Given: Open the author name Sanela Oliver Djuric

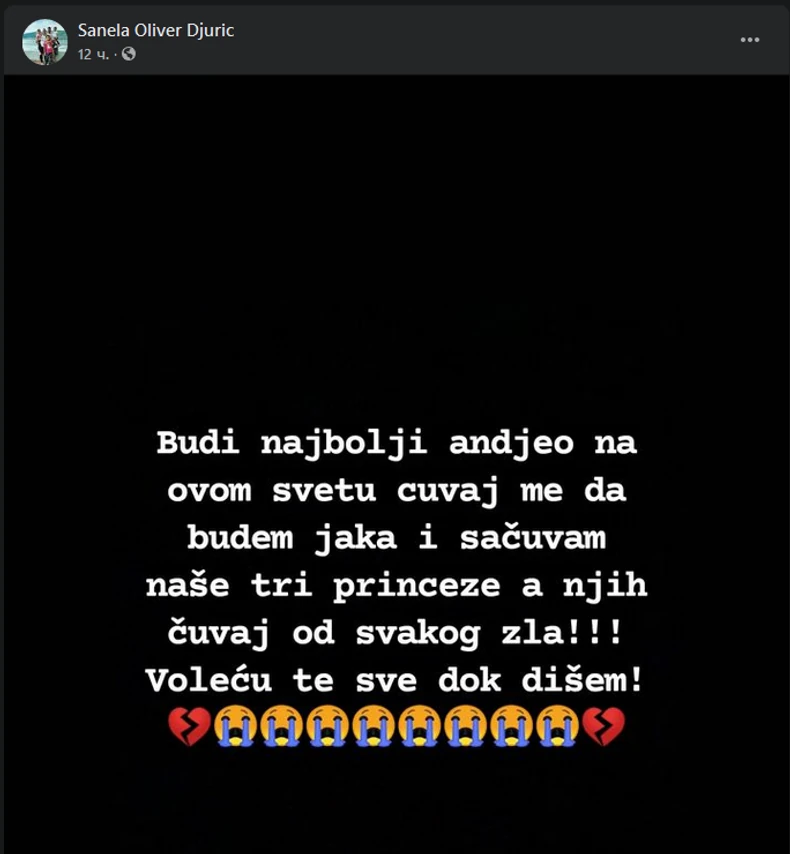Looking at the screenshot, I should tap(156, 31).
